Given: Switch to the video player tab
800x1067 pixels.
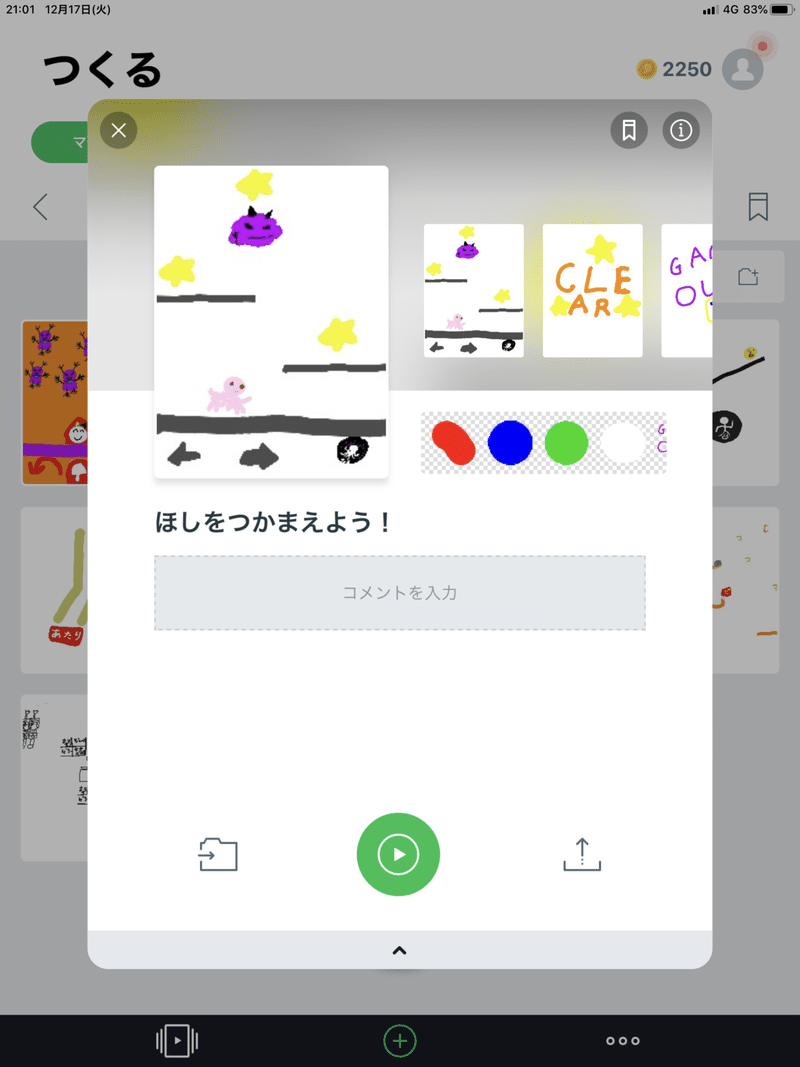Looking at the screenshot, I should pyautogui.click(x=177, y=1041).
